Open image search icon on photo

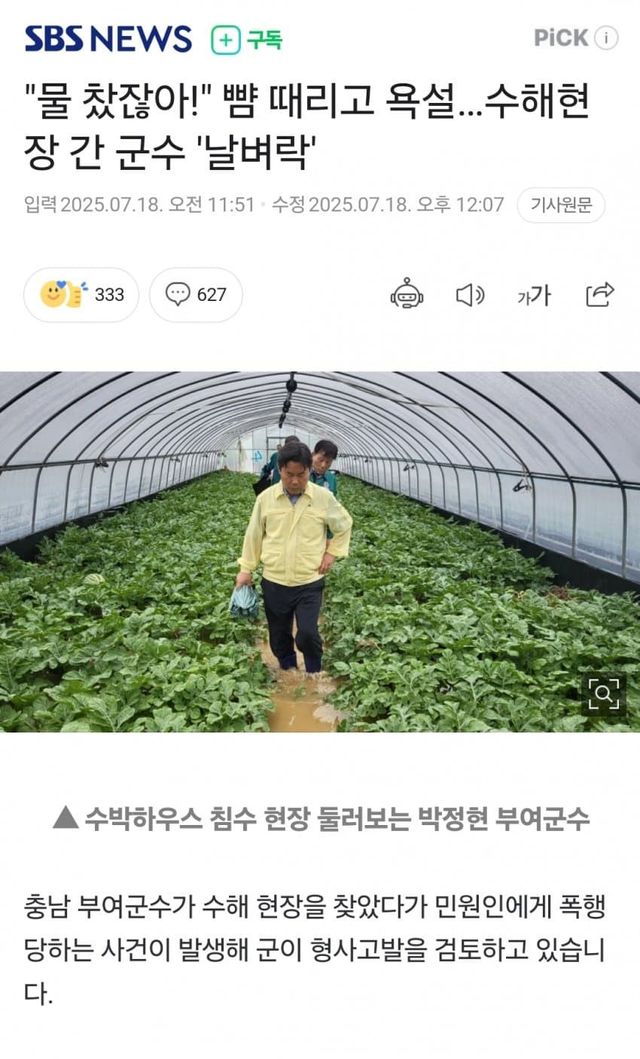(x=604, y=693)
